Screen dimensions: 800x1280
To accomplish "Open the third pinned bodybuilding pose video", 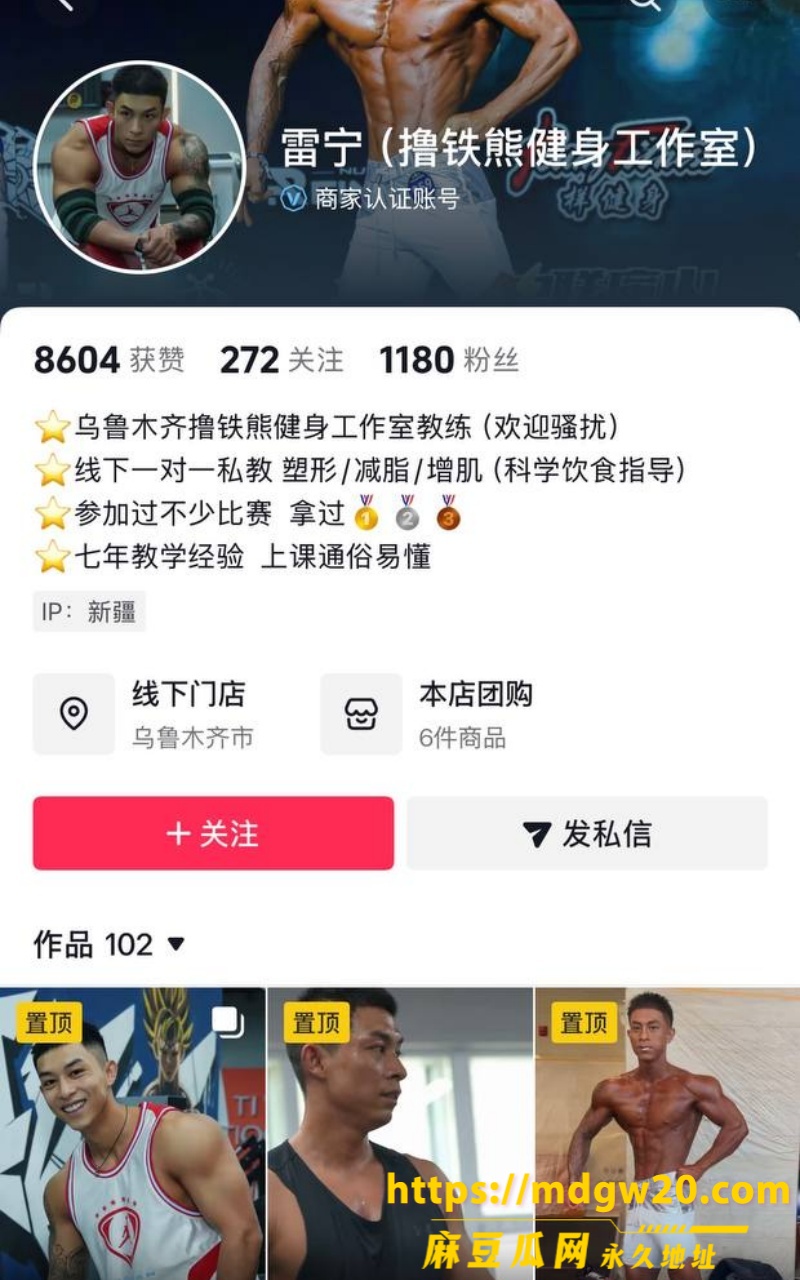I will (668, 1134).
